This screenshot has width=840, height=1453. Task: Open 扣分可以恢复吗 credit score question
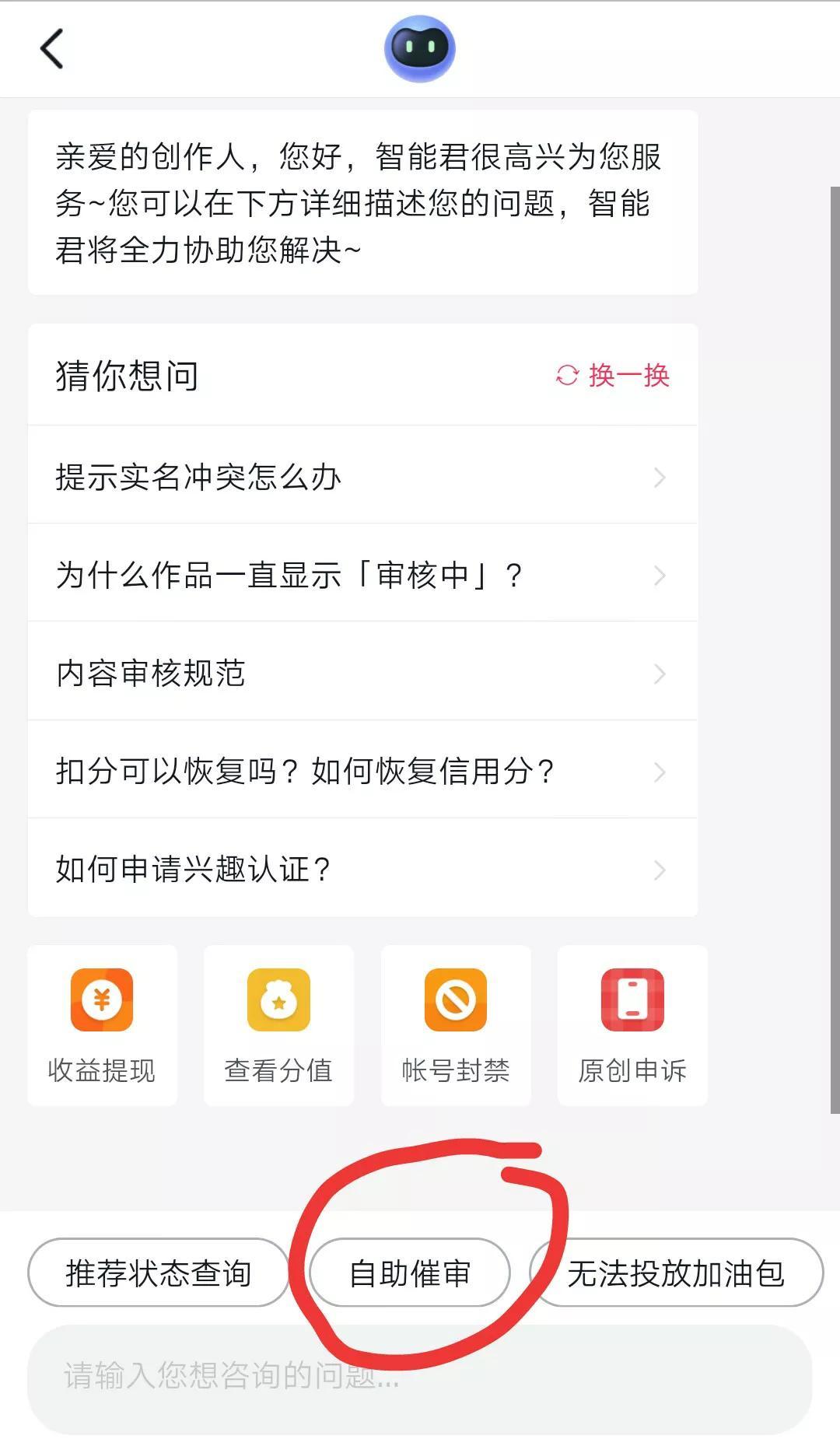coord(362,770)
